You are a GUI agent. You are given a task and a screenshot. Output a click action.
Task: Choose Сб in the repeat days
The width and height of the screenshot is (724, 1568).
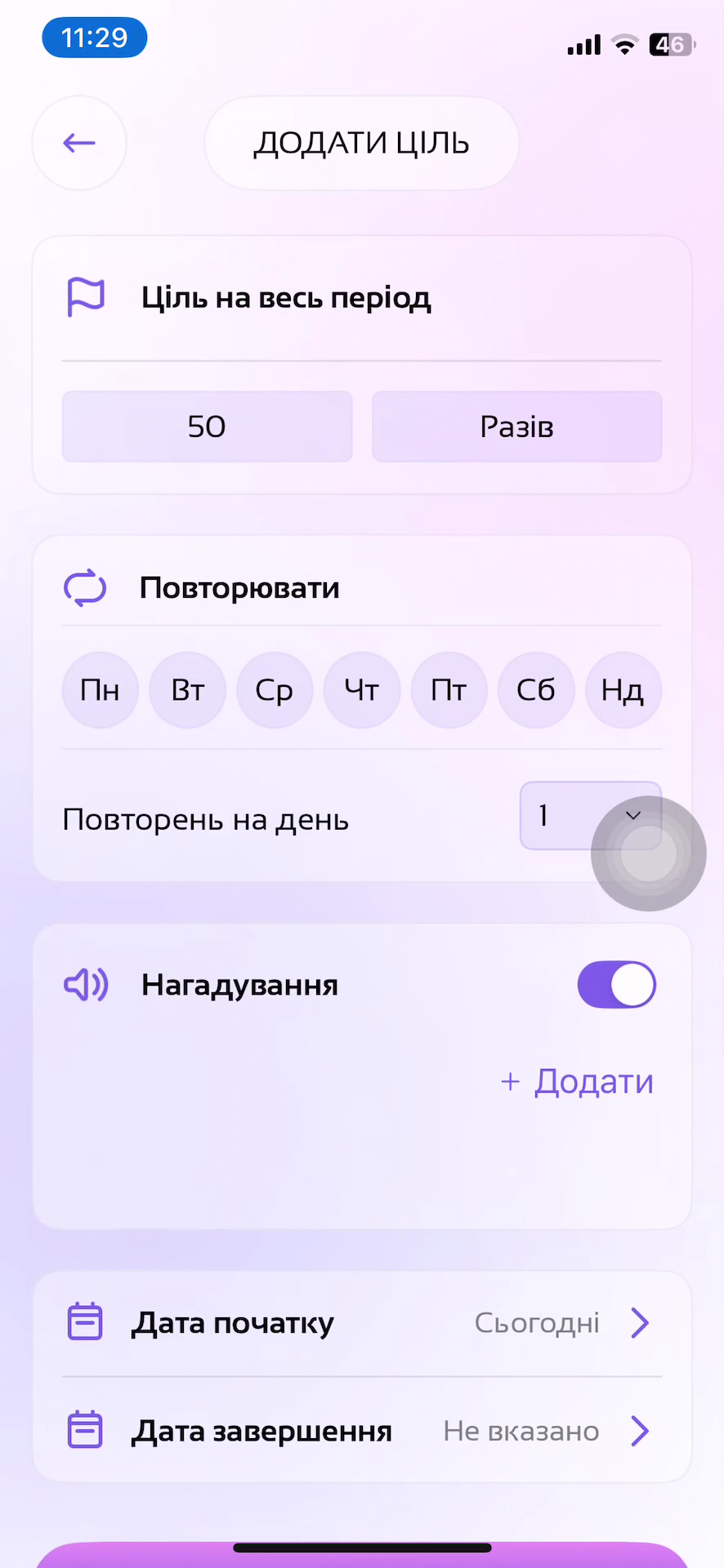click(x=536, y=690)
